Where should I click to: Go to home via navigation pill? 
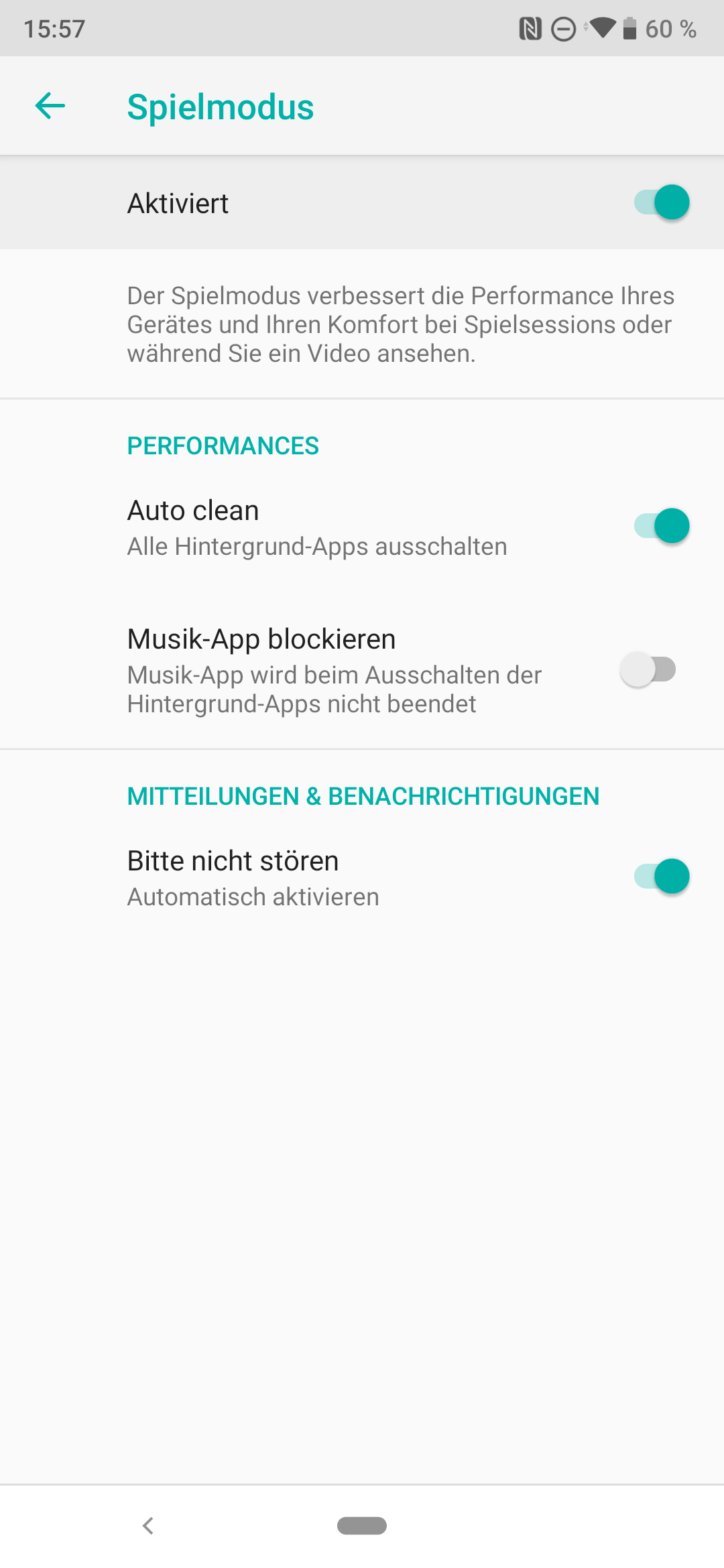362,1526
